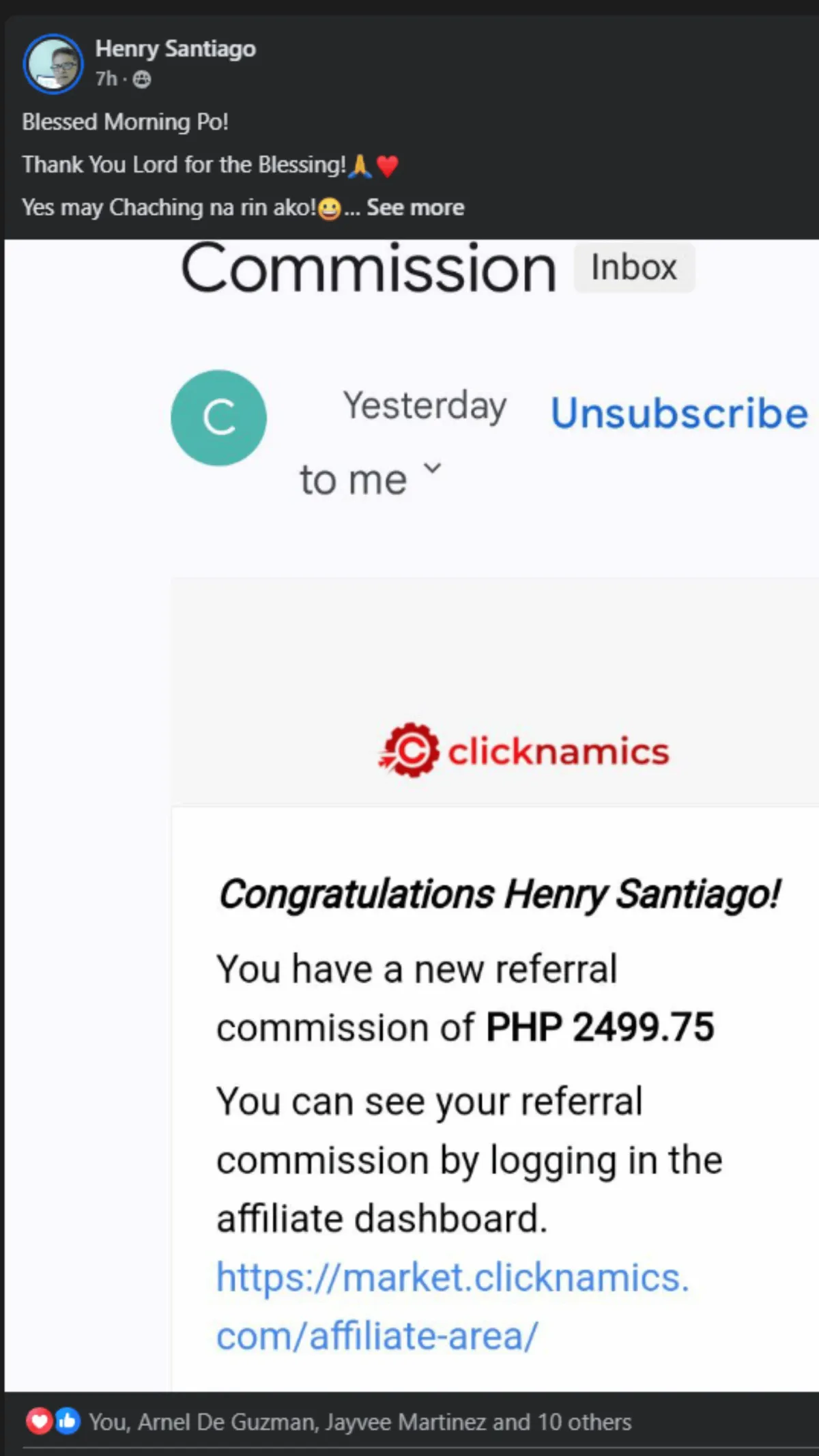Open Henry Santiago's profile name link
Screen dimensions: 819x1456
click(x=175, y=48)
